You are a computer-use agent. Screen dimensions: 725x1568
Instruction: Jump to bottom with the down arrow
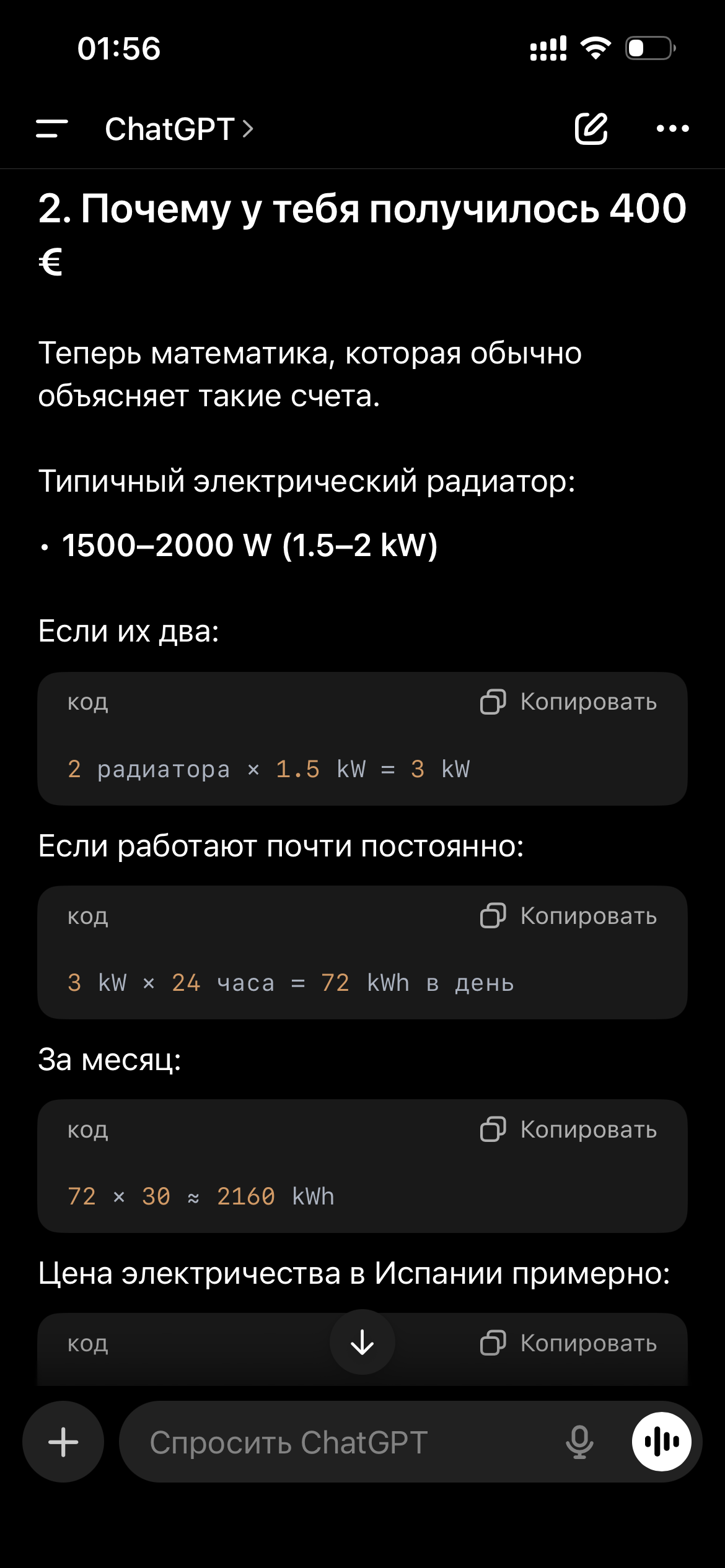pyautogui.click(x=362, y=1342)
